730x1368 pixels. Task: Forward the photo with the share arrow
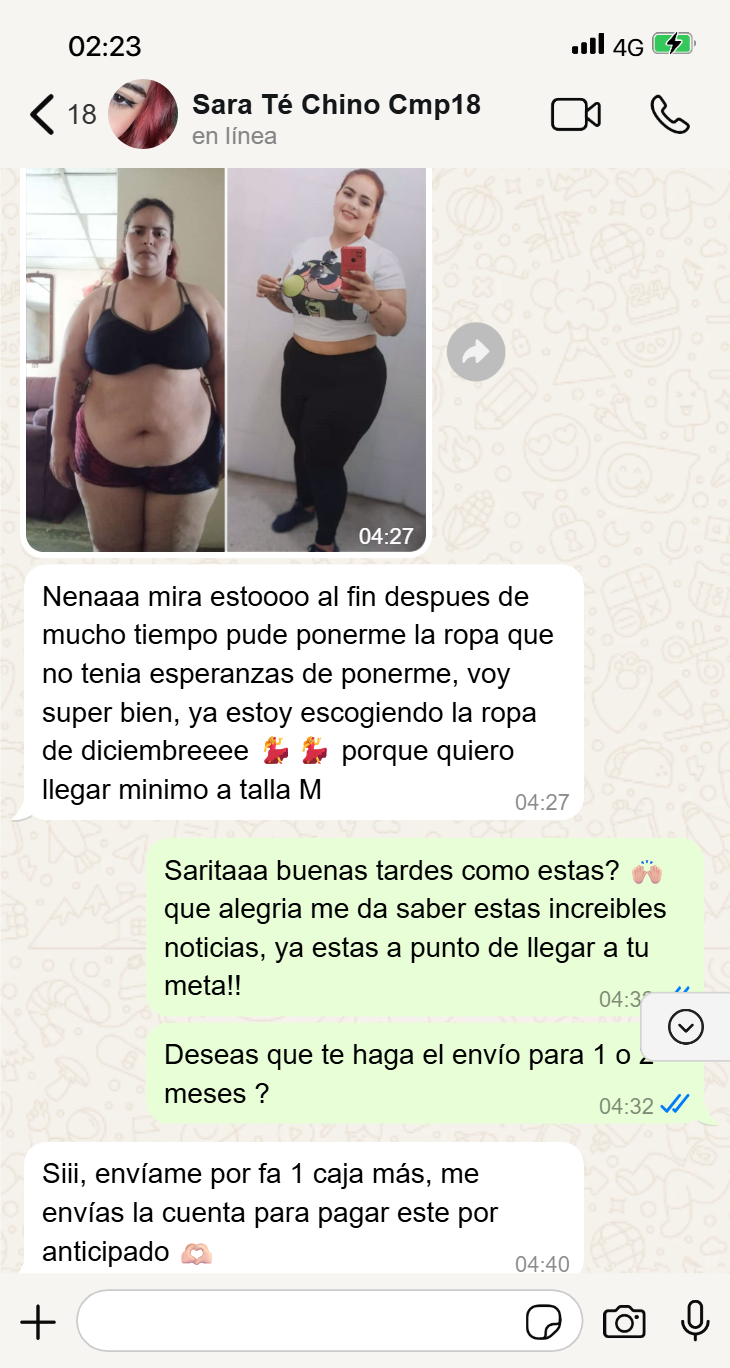click(x=475, y=352)
